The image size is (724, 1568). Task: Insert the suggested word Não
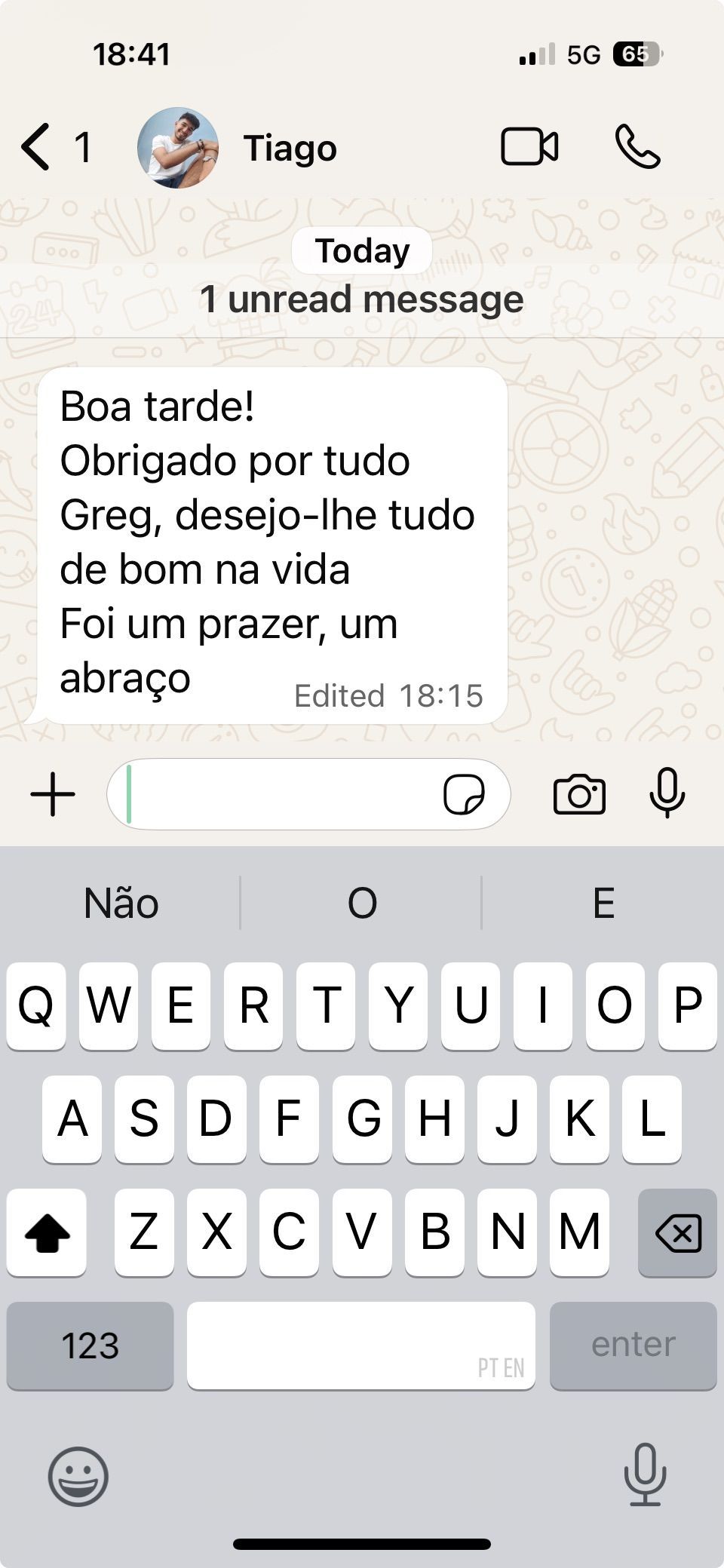click(x=121, y=903)
